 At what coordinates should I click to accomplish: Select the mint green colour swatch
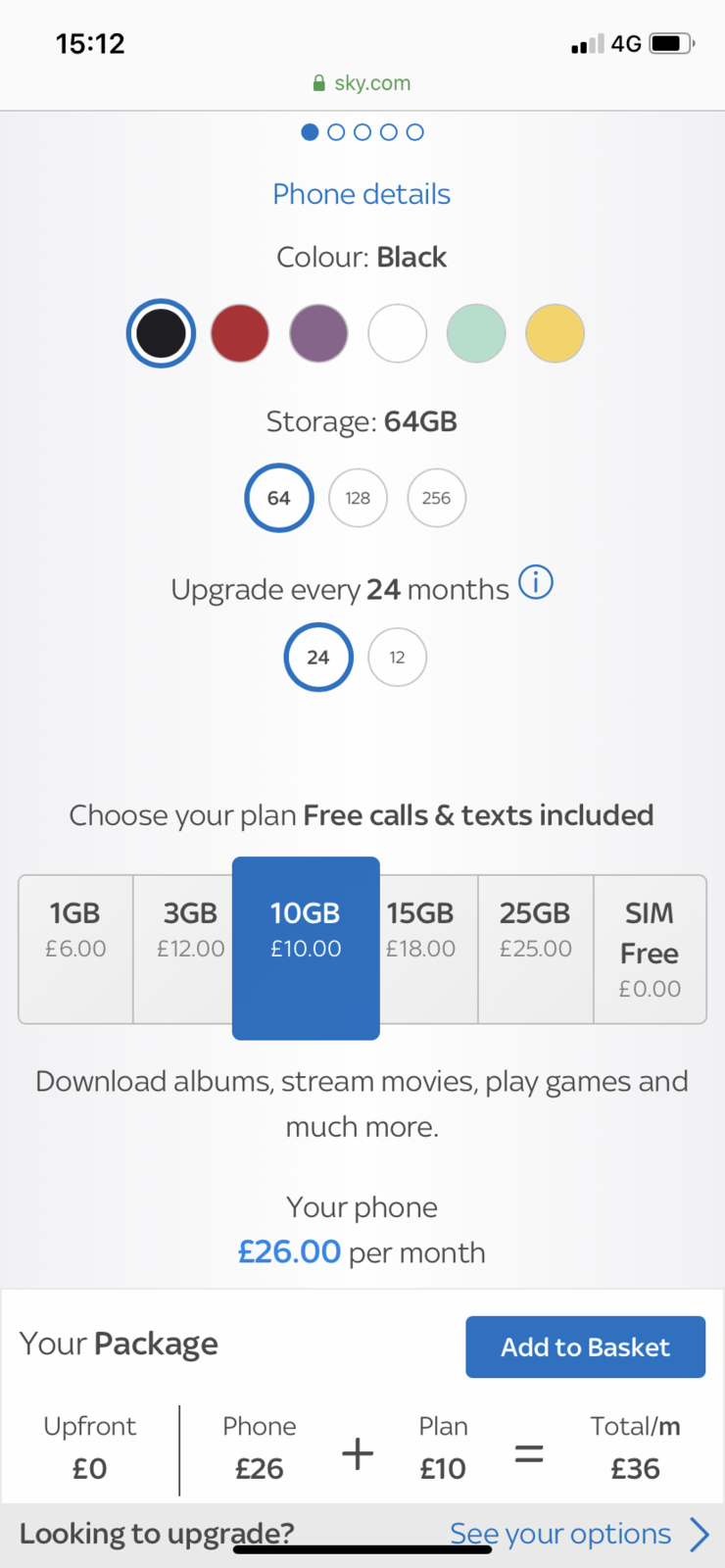tap(476, 333)
